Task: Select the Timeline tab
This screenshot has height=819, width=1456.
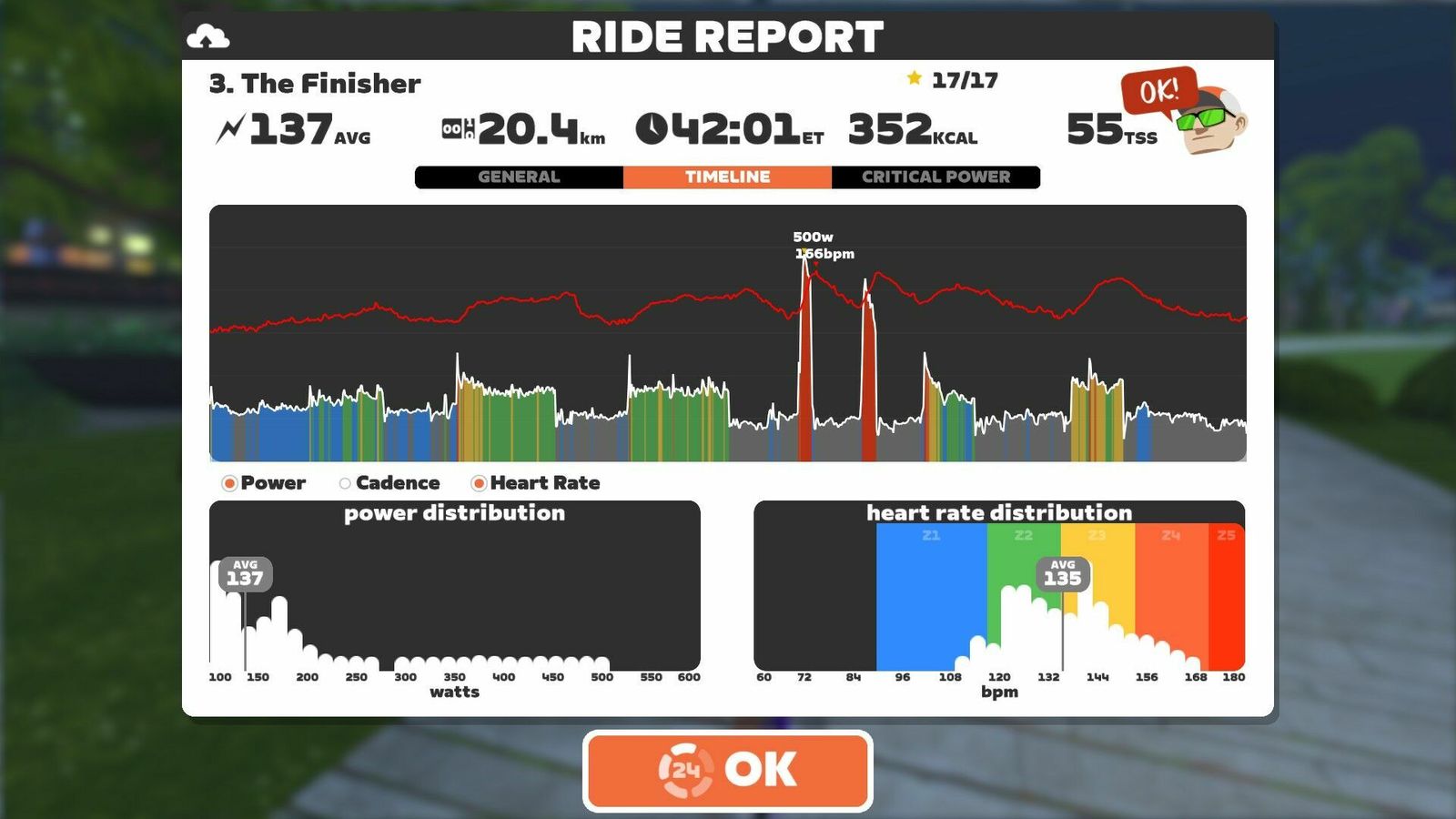Action: coord(727,177)
